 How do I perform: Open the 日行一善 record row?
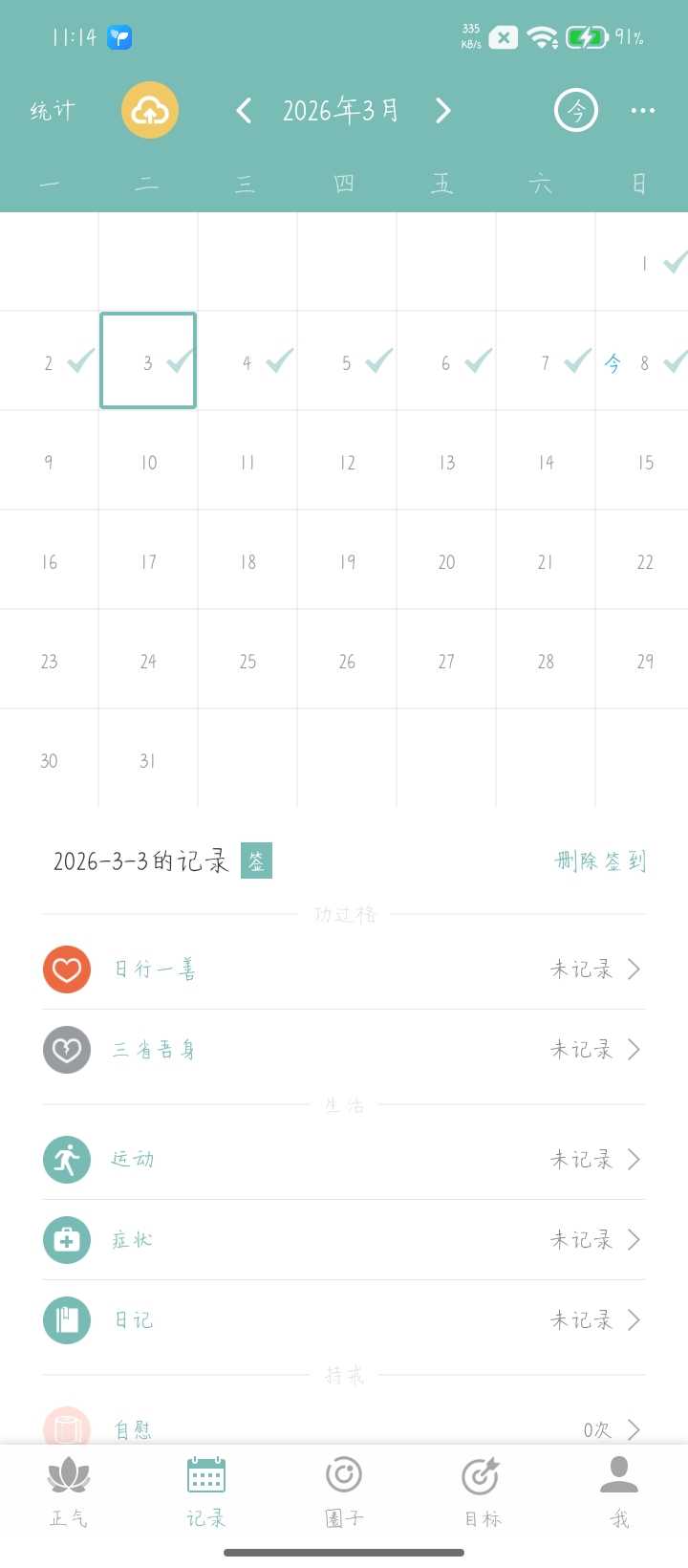tap(344, 969)
